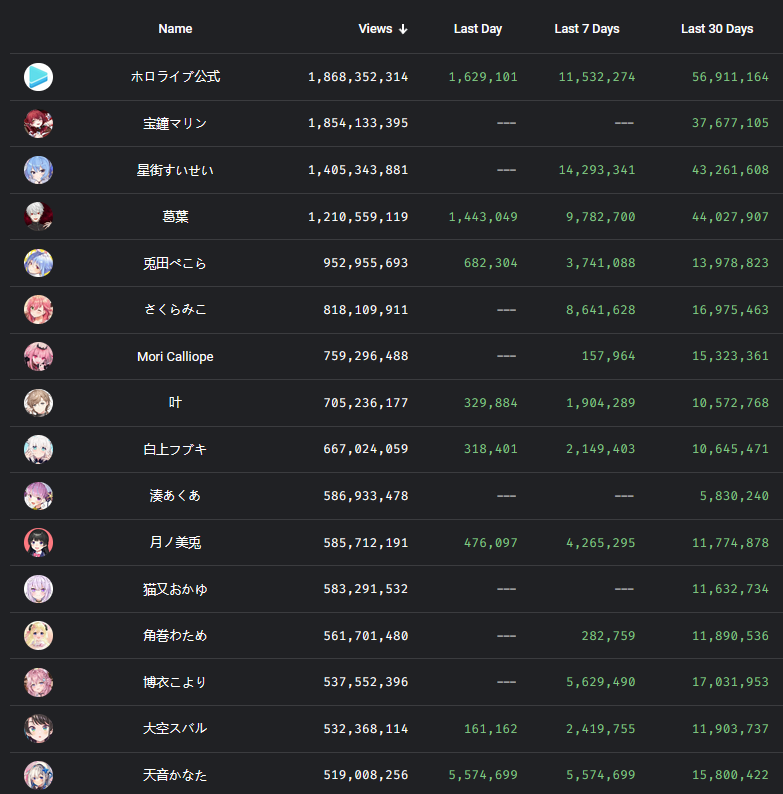Open the 白上フブキ channel row
Viewport: 783px width, 794px height.
[x=175, y=450]
